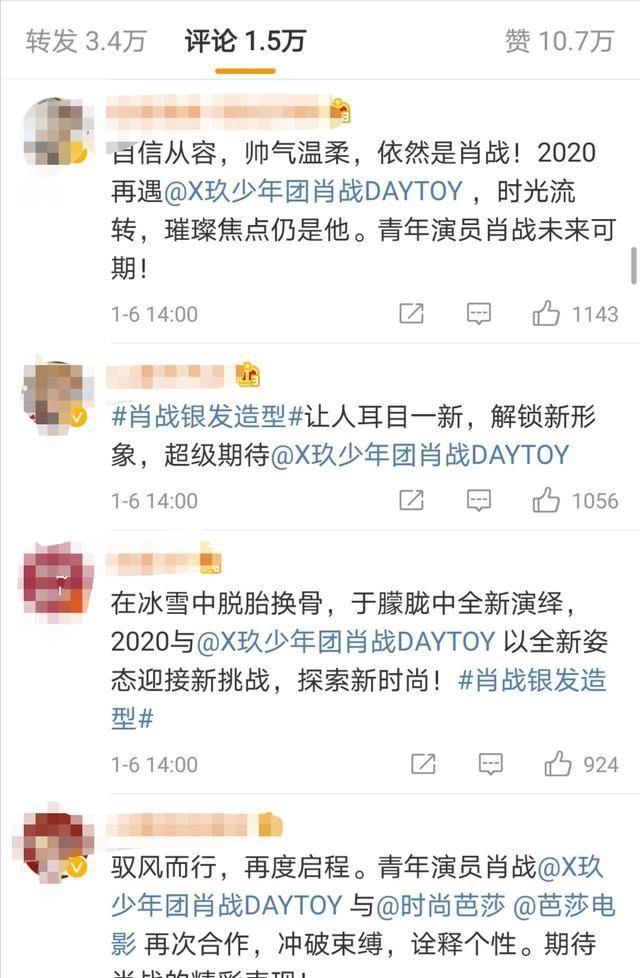Repost the comment with 924 likes
Viewport: 640px width, 978px height.
(423, 765)
